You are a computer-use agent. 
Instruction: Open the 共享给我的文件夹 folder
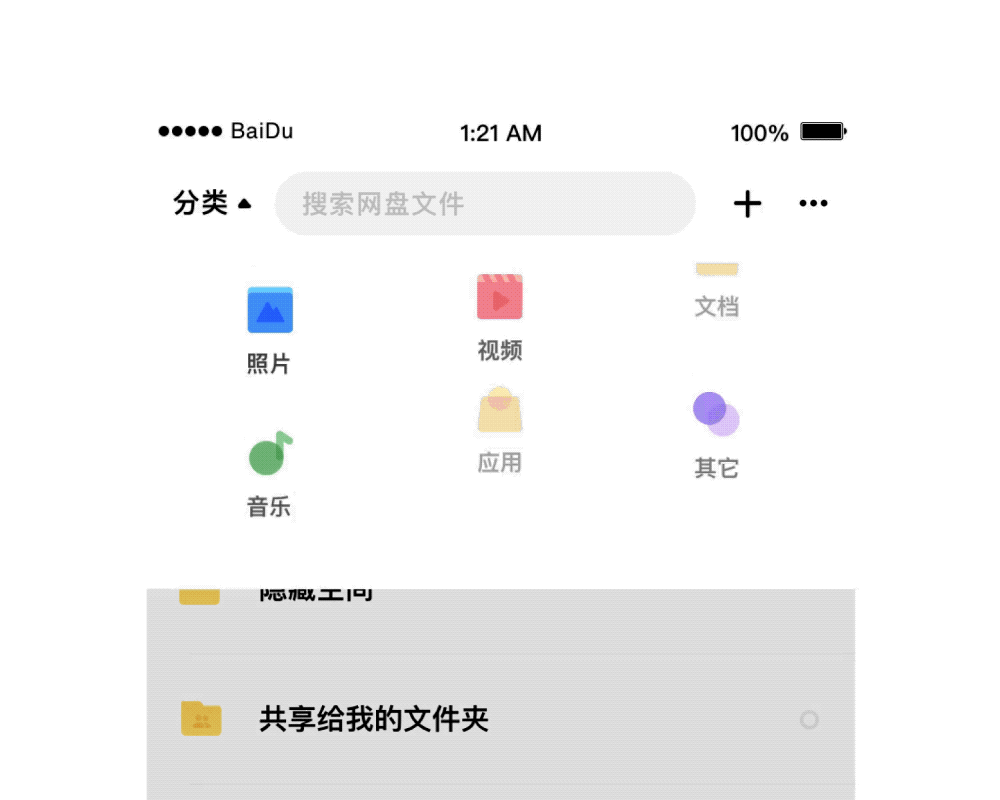(x=373, y=719)
